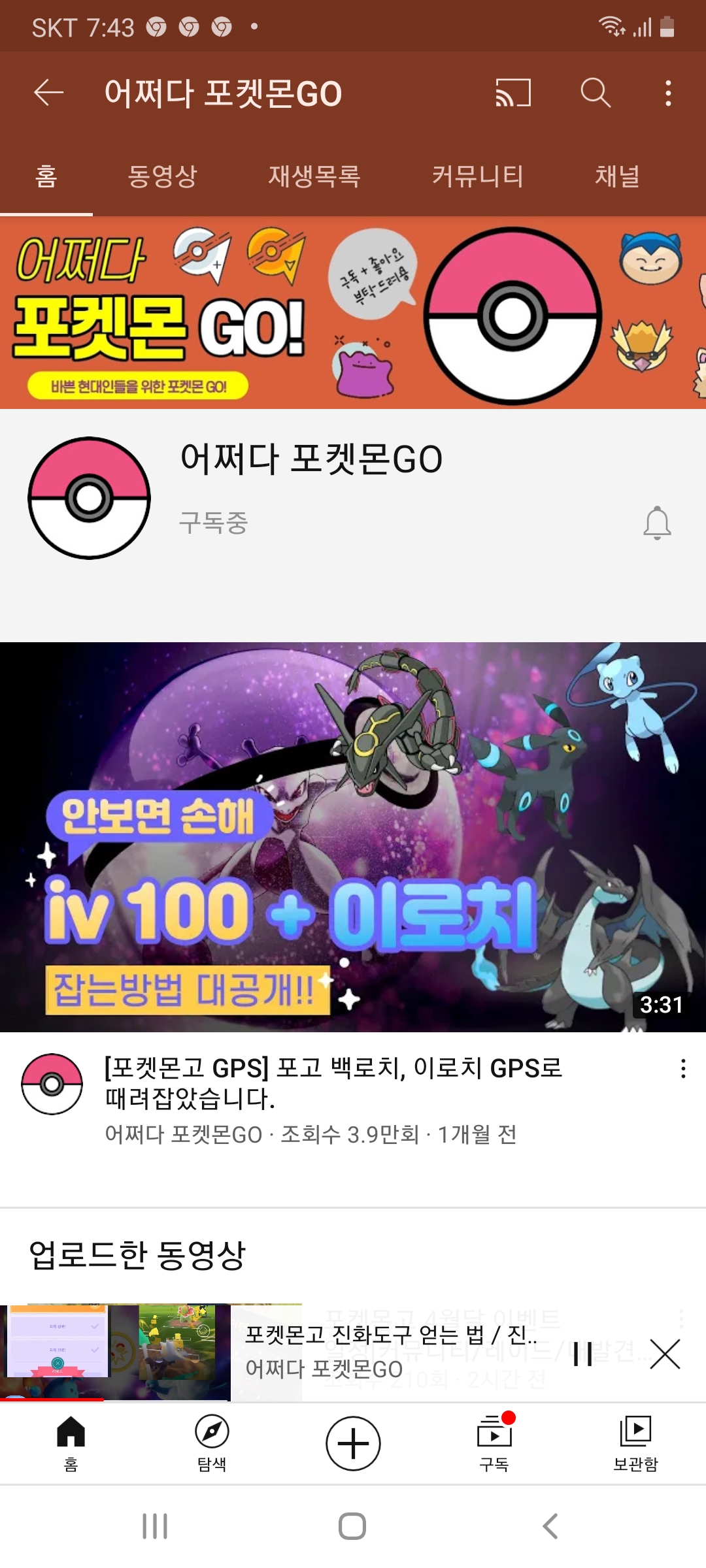The image size is (706, 1568).
Task: Tap the 구독중 subscription button
Action: (214, 523)
